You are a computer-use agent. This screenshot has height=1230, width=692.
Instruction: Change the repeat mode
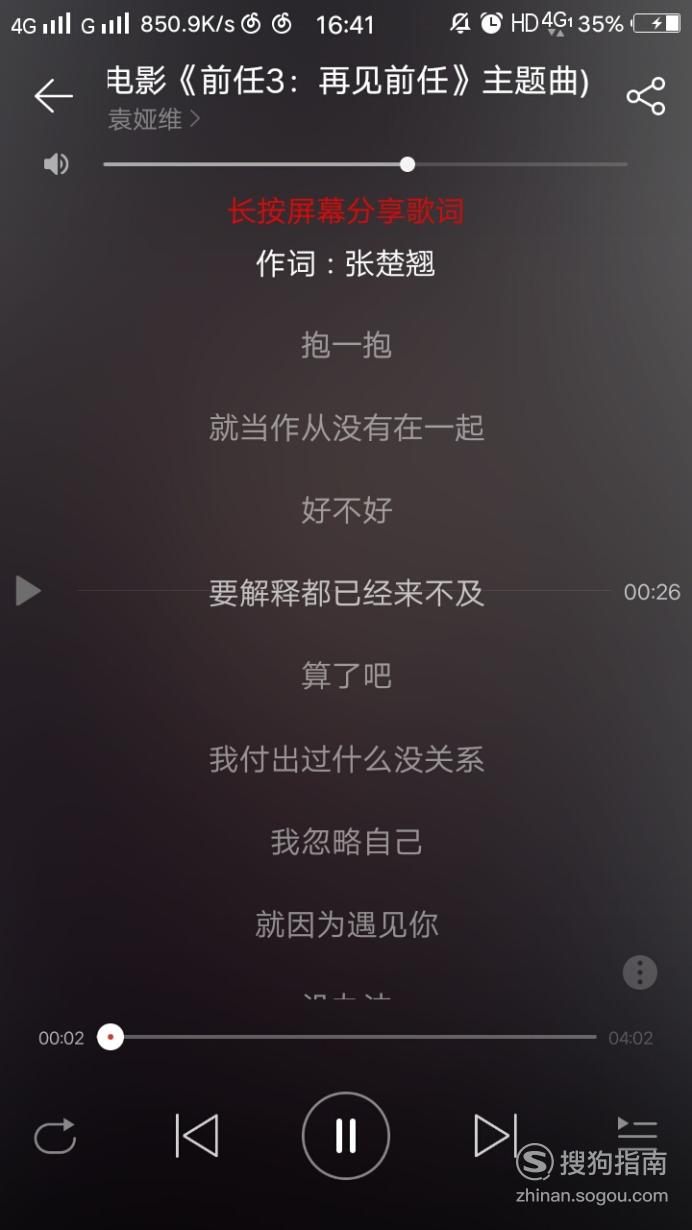click(55, 1136)
